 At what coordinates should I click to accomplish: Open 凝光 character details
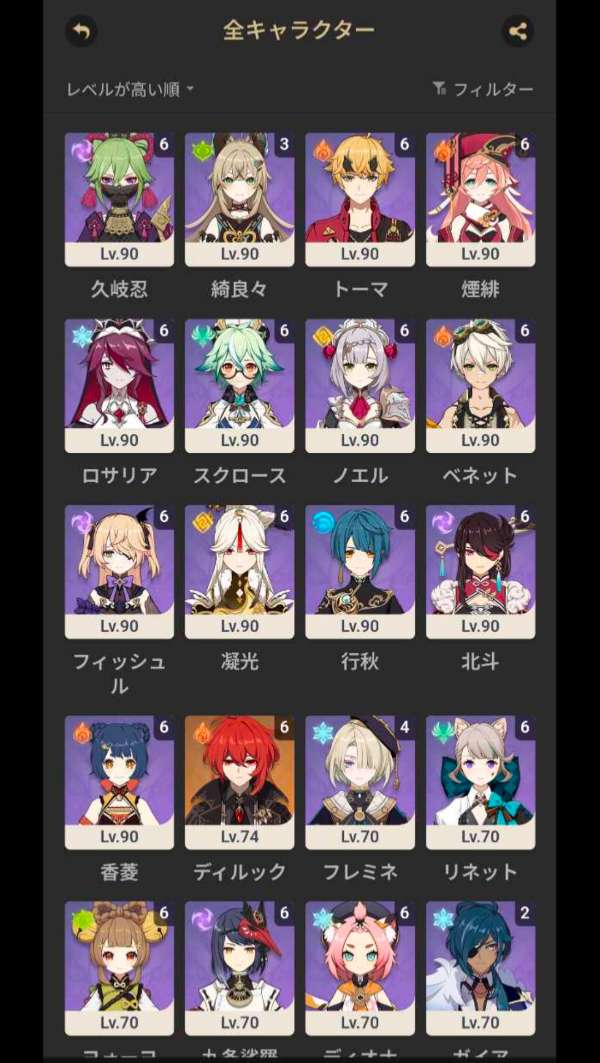(239, 571)
